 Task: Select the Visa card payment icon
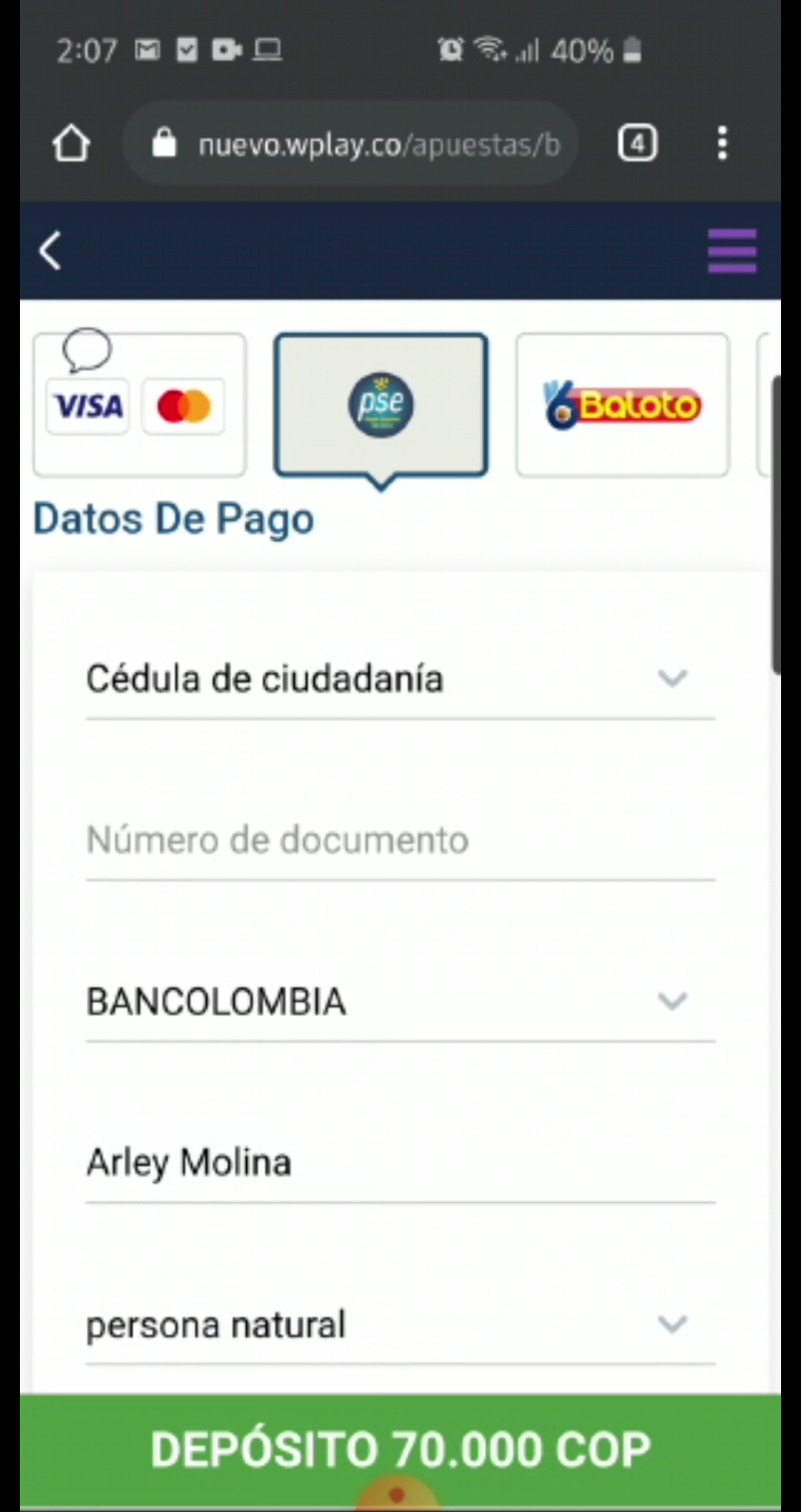pos(87,405)
